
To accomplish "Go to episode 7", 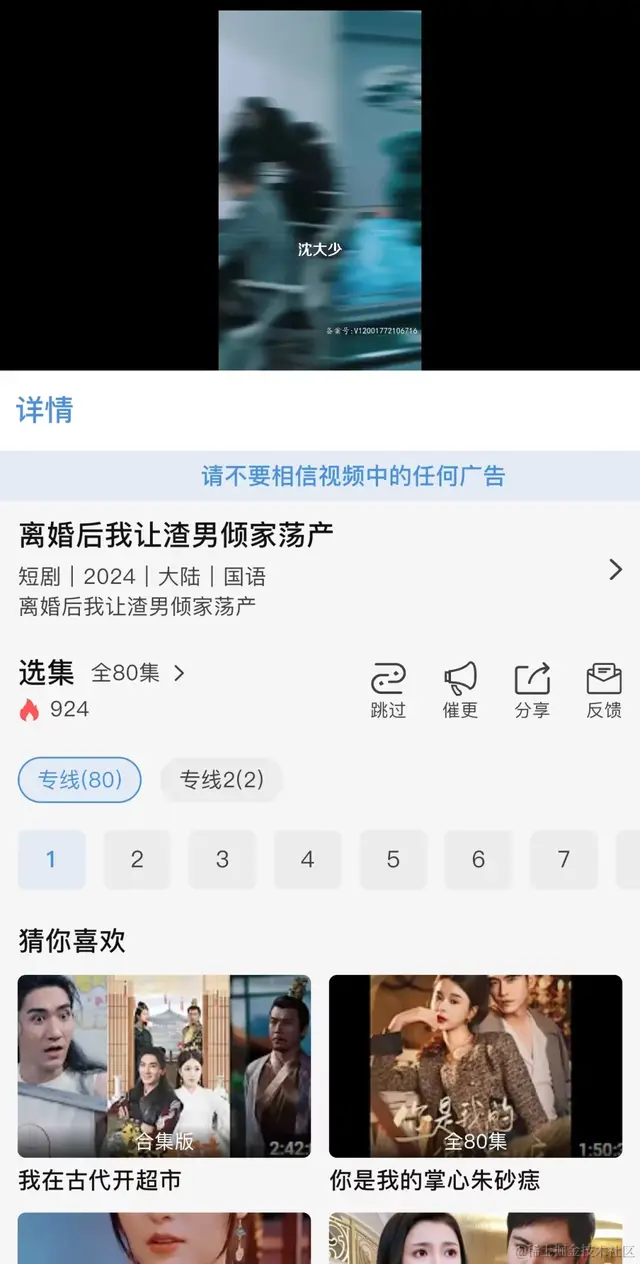I will pos(563,859).
